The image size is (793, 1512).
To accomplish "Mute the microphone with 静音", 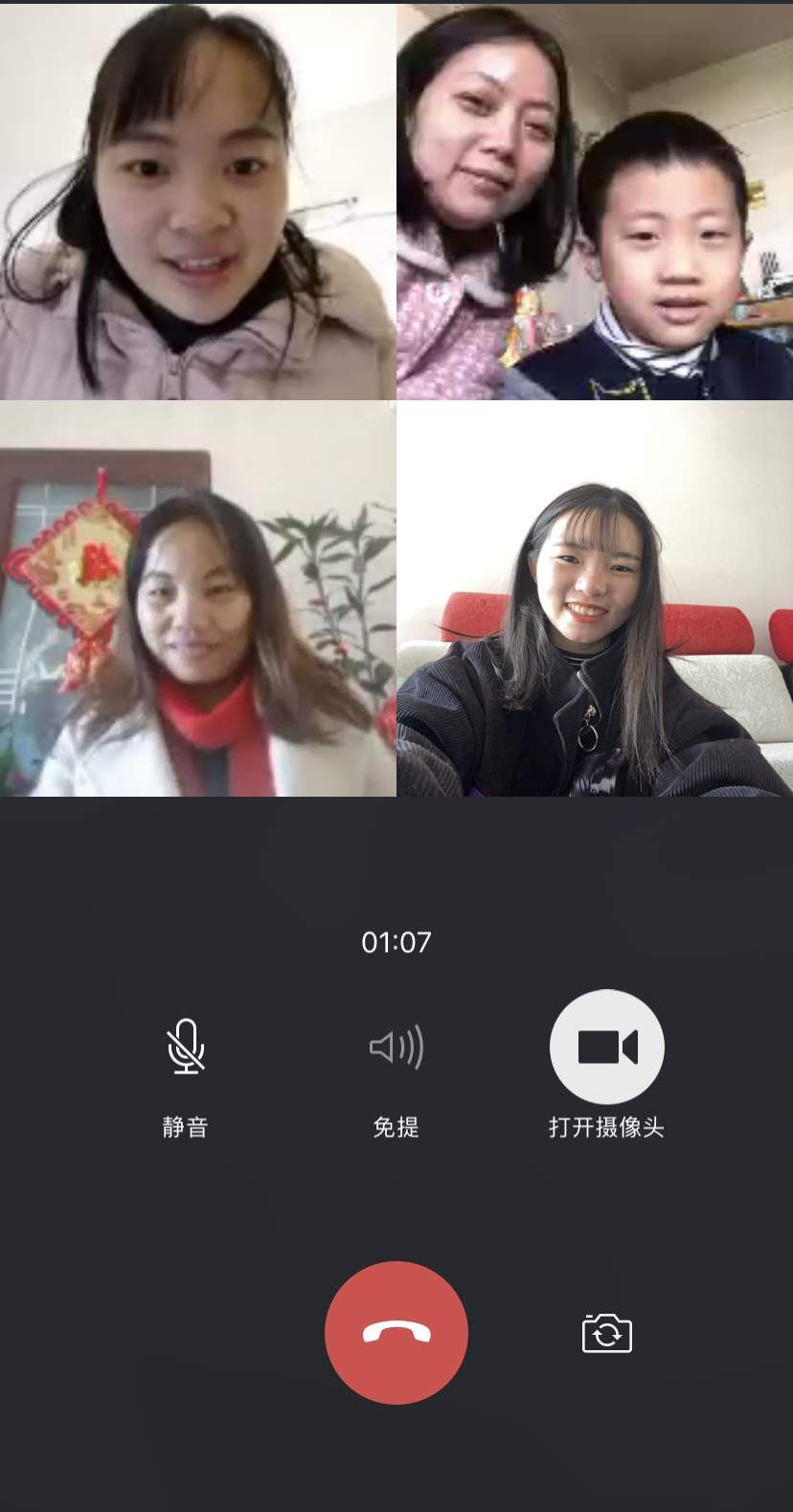I will [186, 1047].
